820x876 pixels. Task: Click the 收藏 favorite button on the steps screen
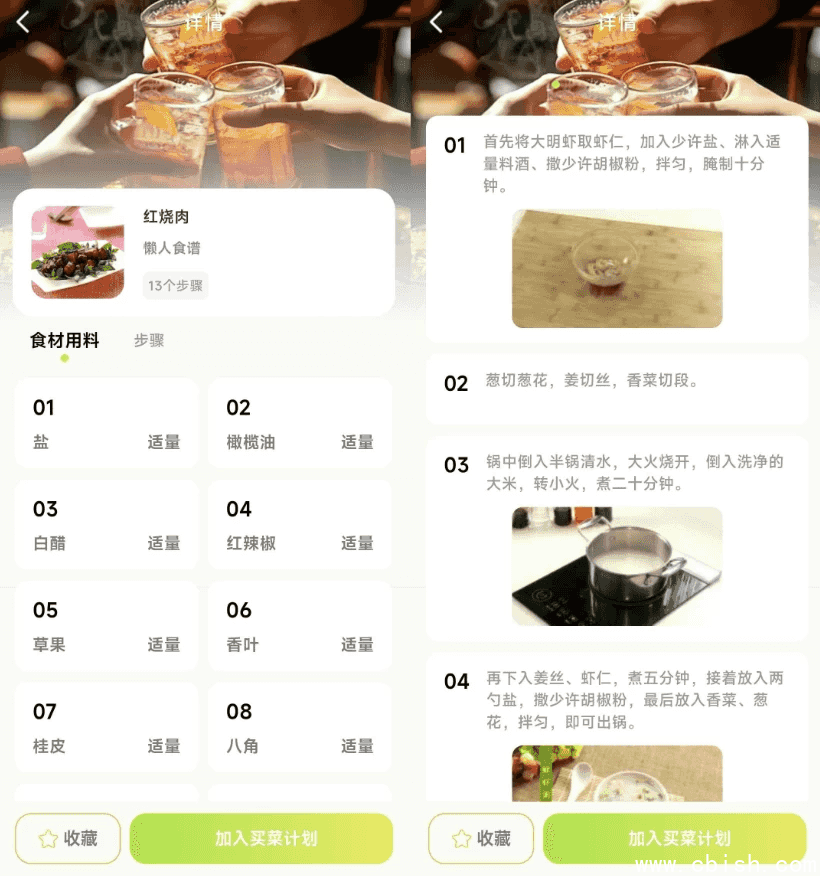(x=480, y=838)
